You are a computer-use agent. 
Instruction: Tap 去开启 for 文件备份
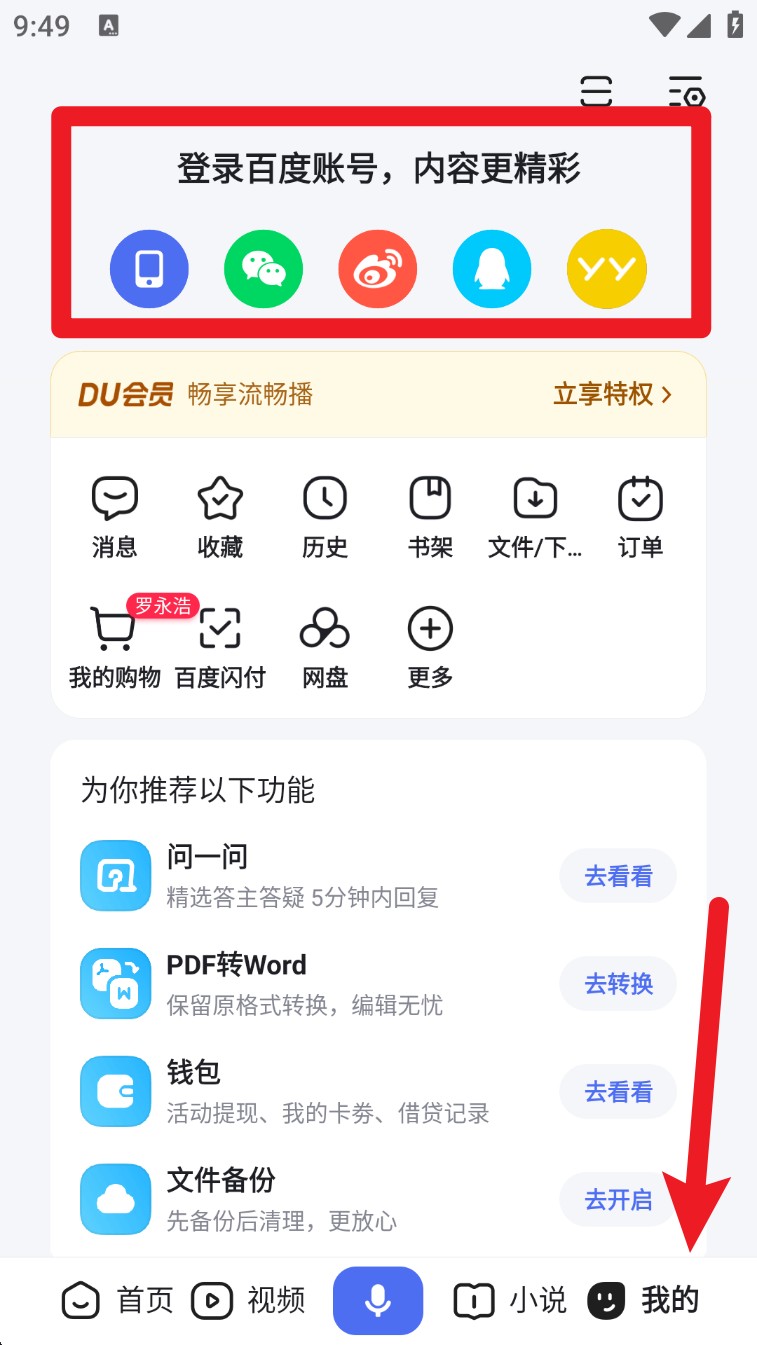618,1199
